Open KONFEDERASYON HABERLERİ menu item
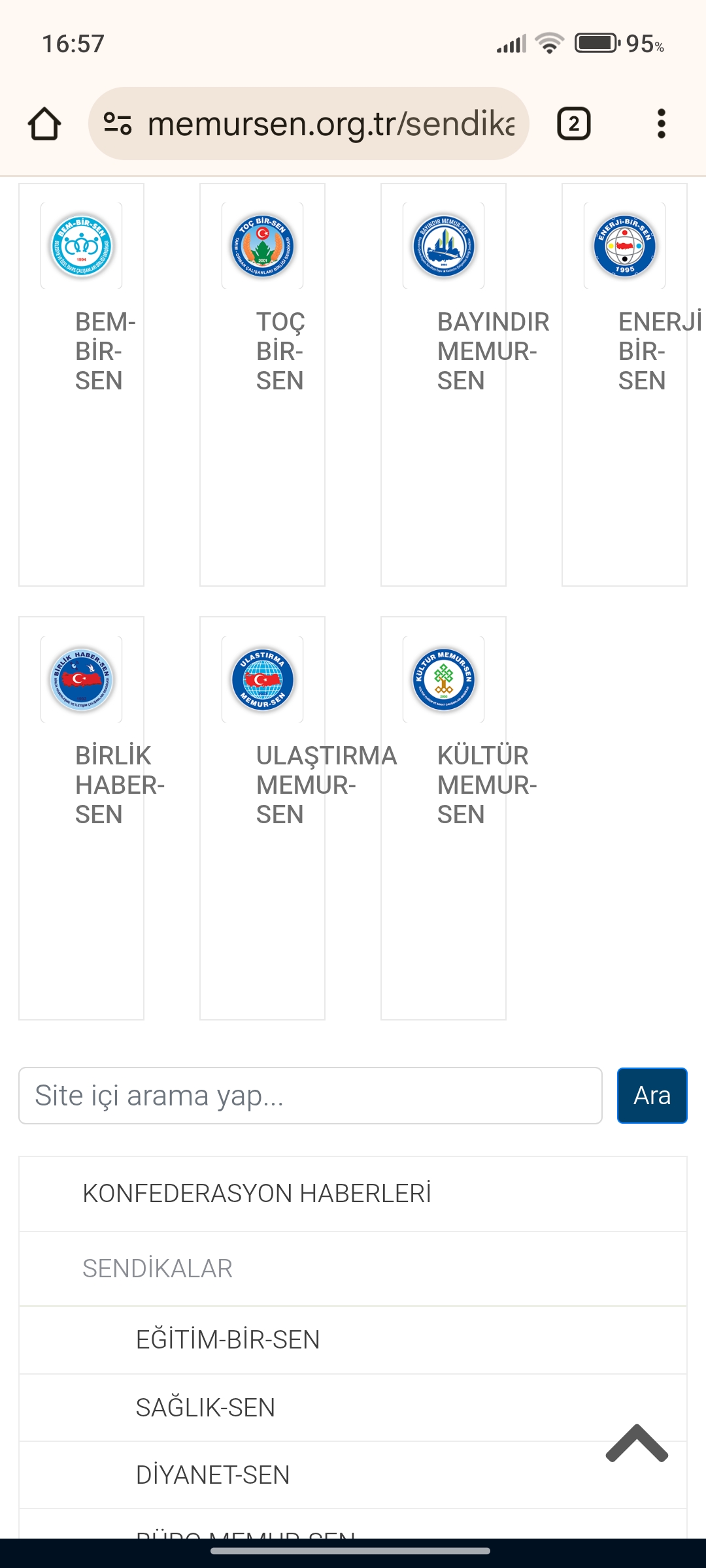Image resolution: width=706 pixels, height=1568 pixels. point(353,1194)
